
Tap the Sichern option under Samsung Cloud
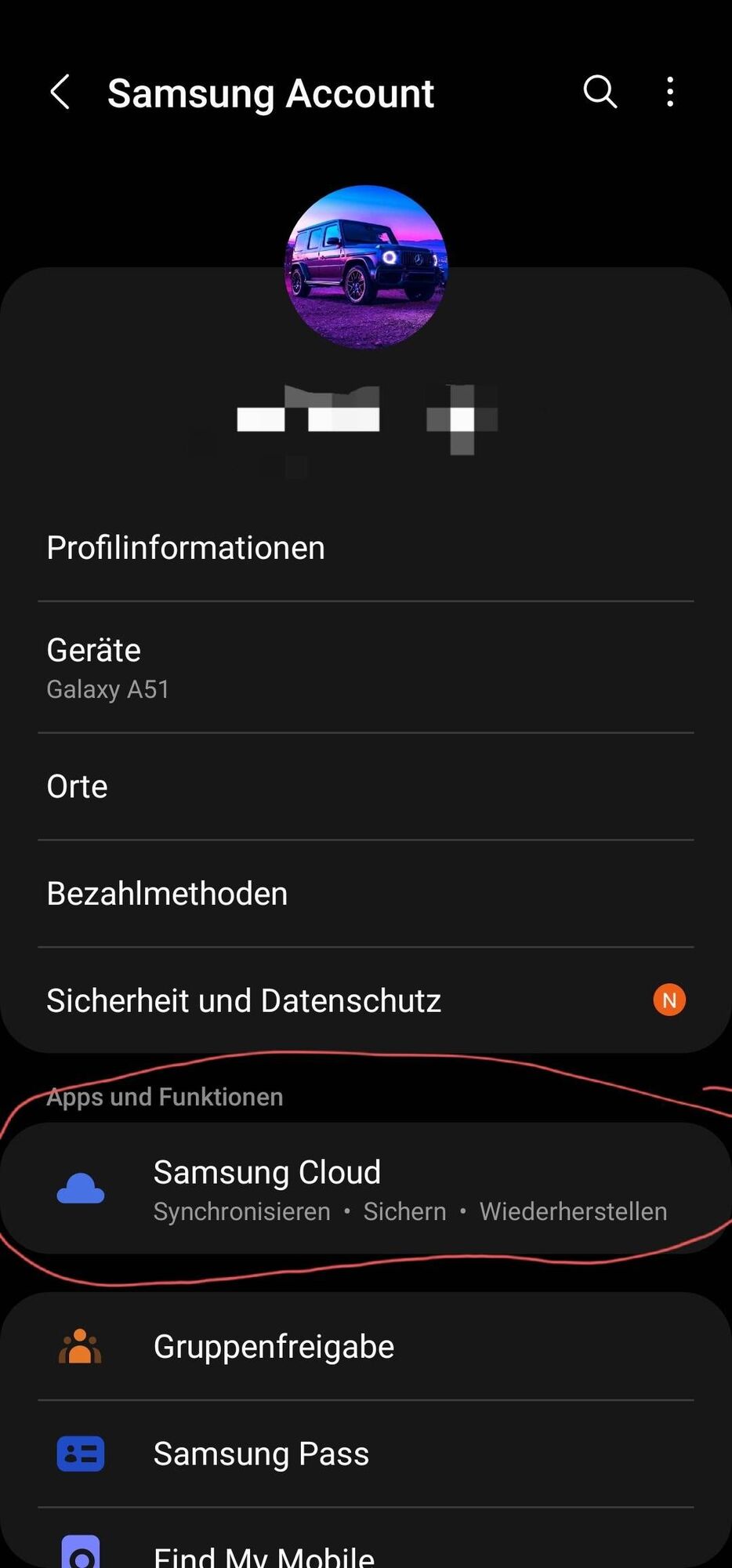click(x=404, y=1211)
